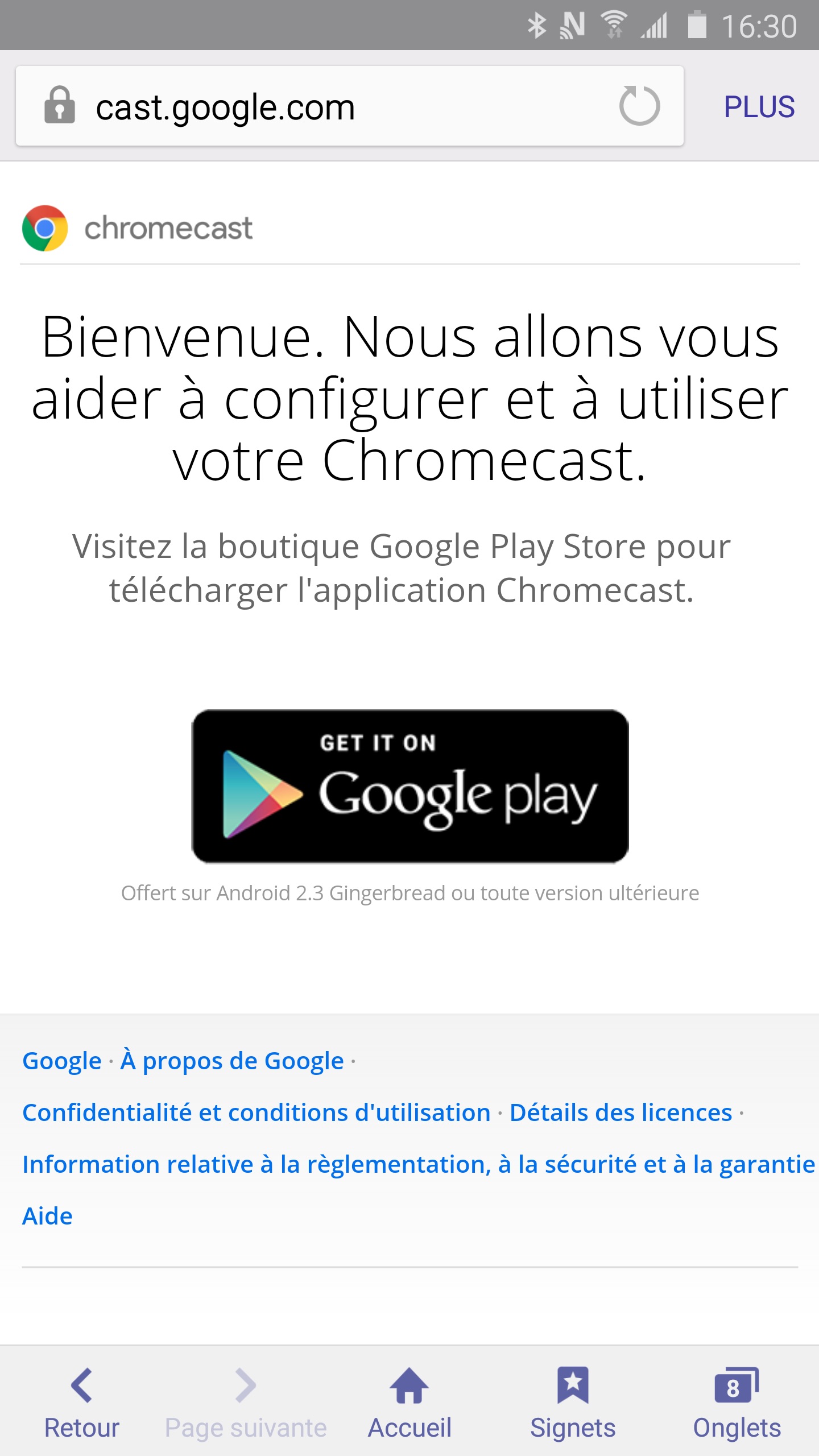Open the réglementation, sécurité et garantie link
Screen dimensions: 819x1456
(x=418, y=1164)
